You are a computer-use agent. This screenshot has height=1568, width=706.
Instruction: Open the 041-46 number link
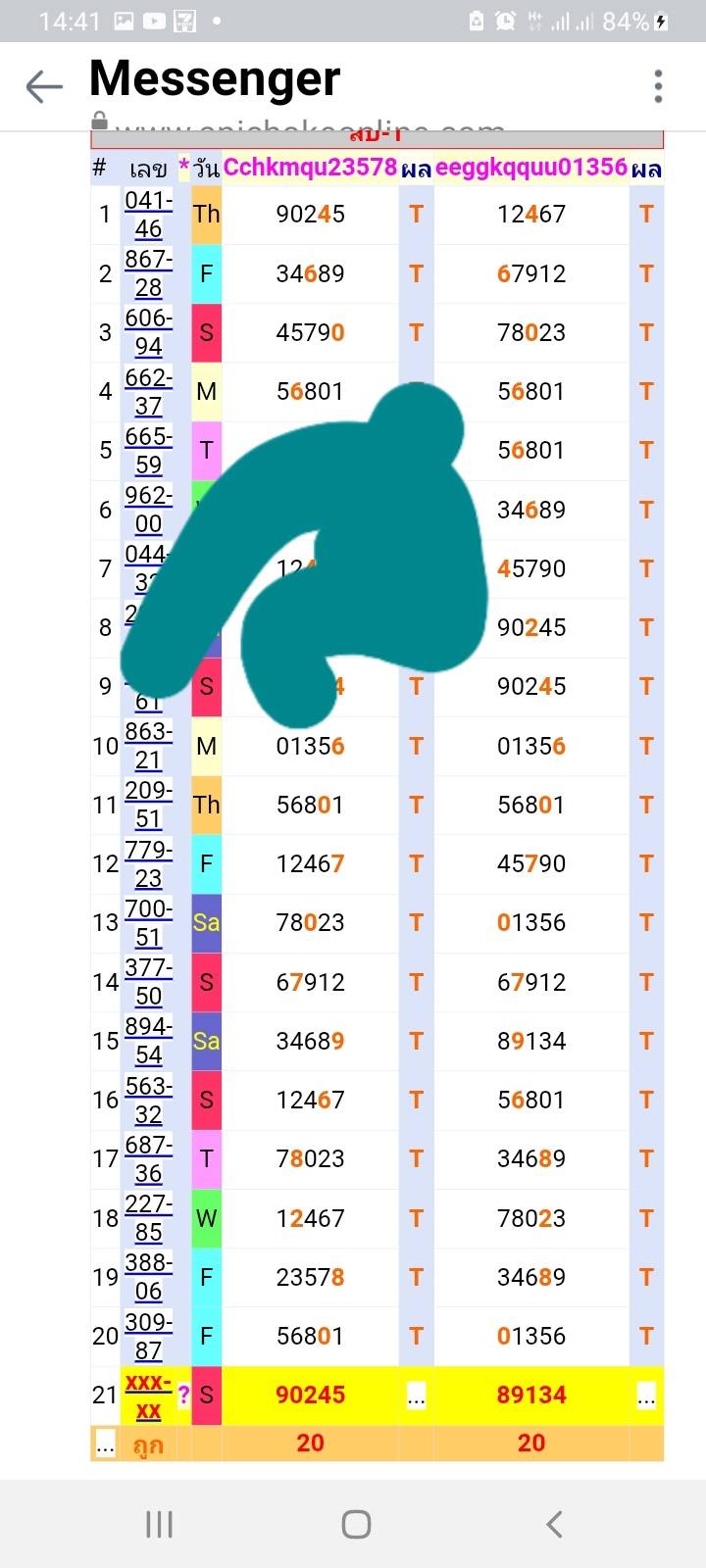point(148,215)
